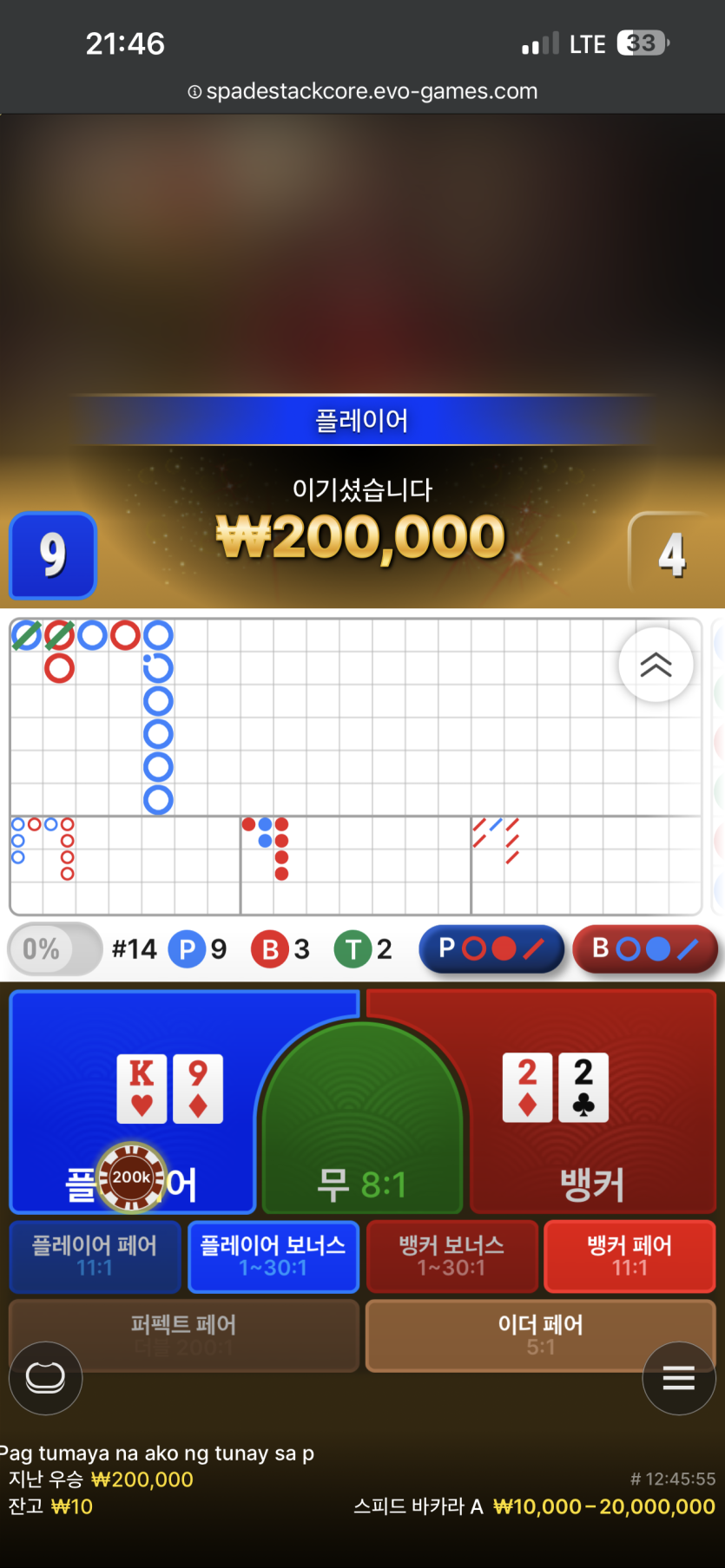This screenshot has width=725, height=1568.
Task: Select the 플레이어 보너스 side bet
Action: 273,1256
